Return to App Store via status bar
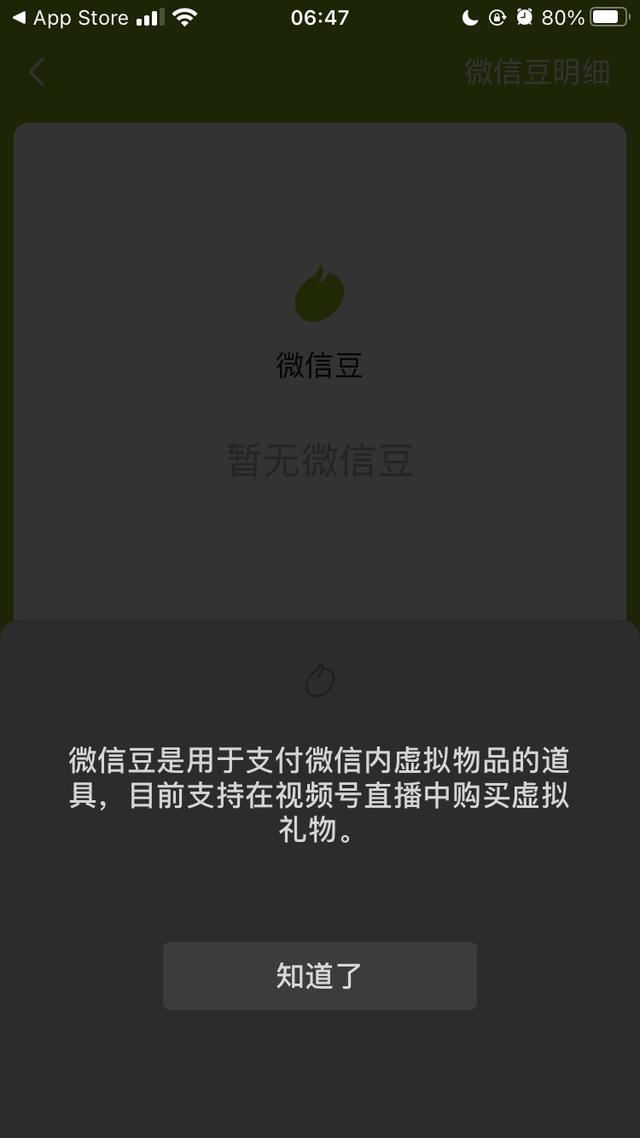The width and height of the screenshot is (640, 1138). tap(70, 18)
